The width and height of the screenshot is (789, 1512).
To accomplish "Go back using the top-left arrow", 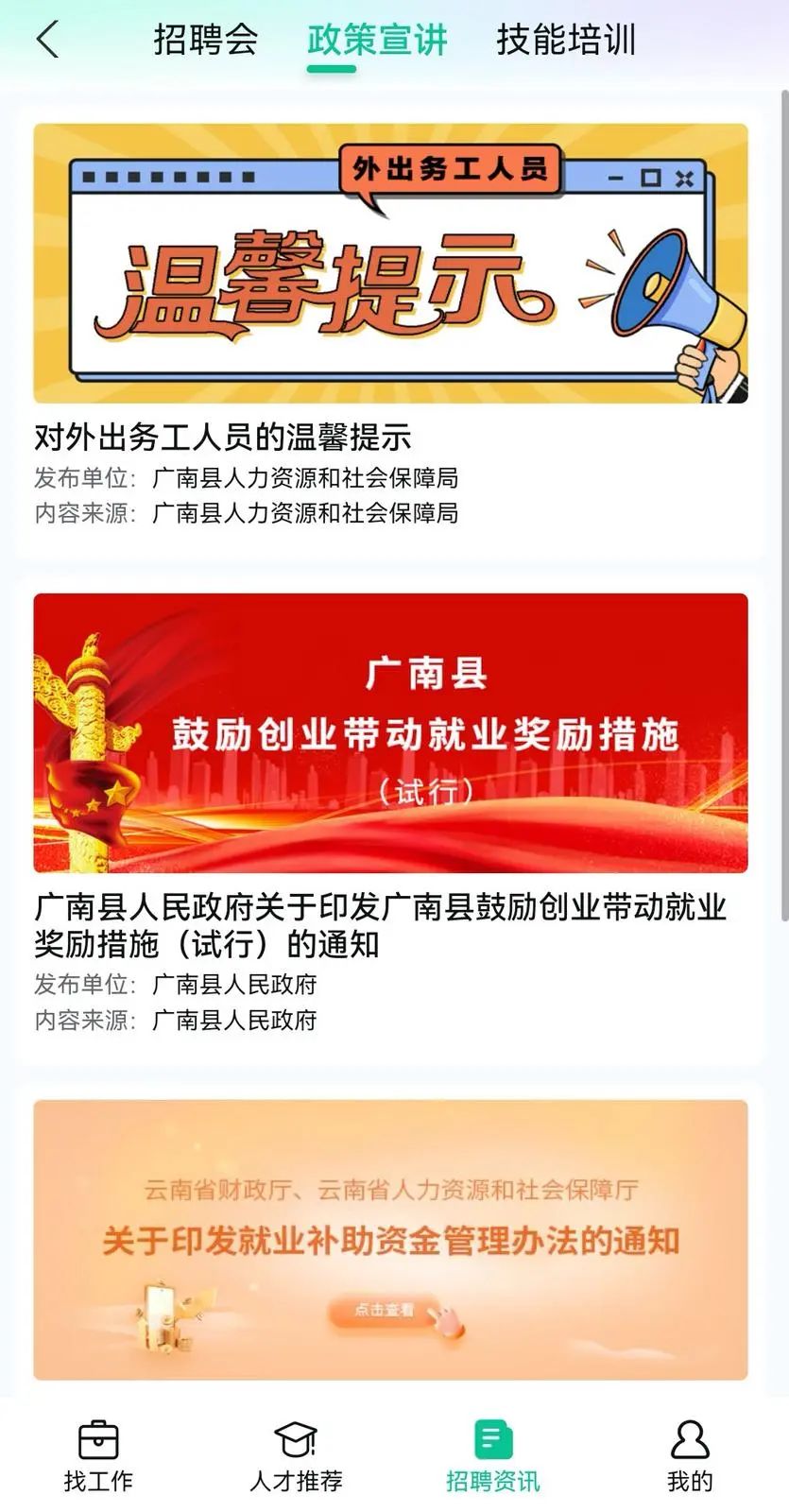I will point(47,40).
